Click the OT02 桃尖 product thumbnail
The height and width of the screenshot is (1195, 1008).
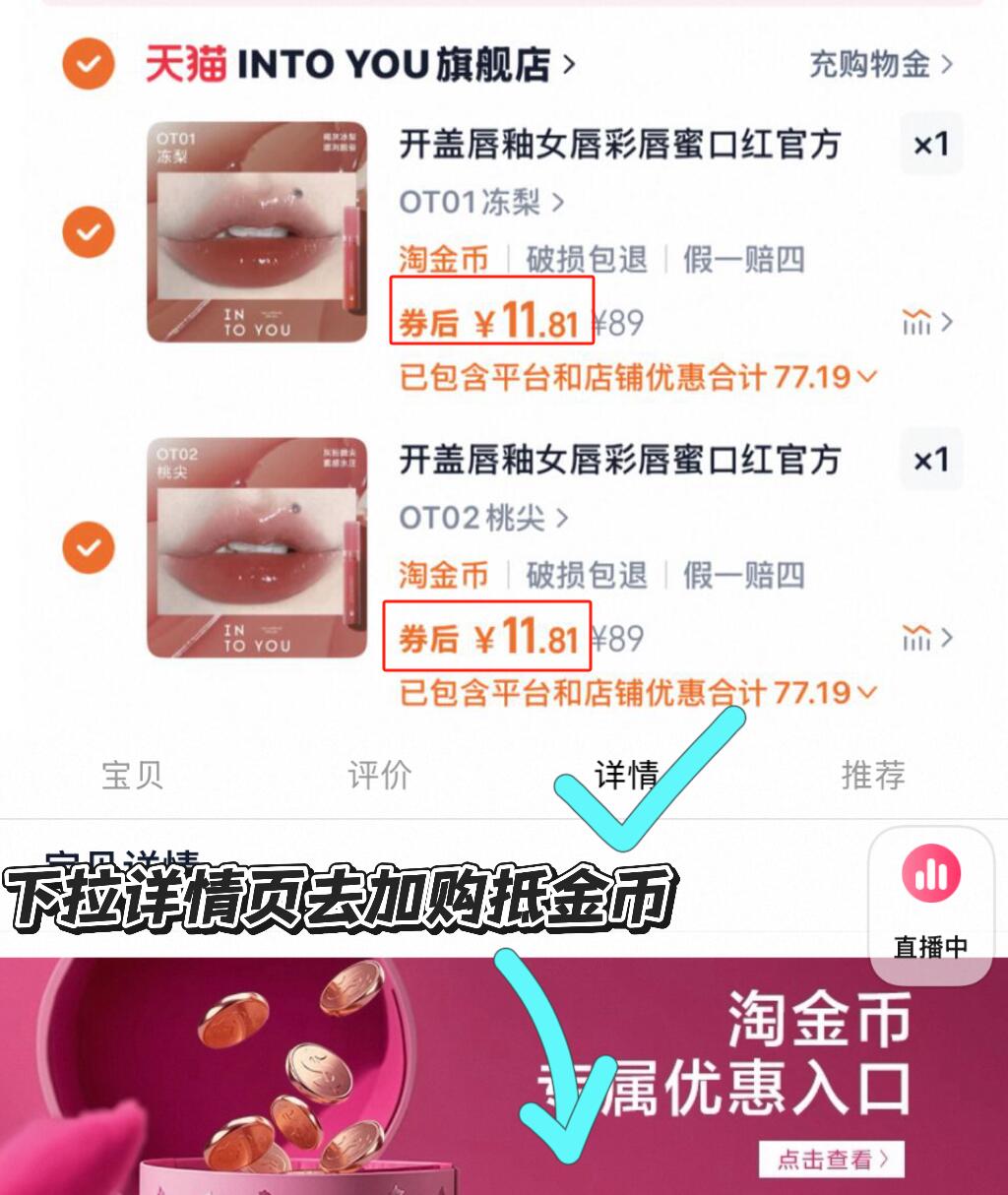click(x=257, y=547)
